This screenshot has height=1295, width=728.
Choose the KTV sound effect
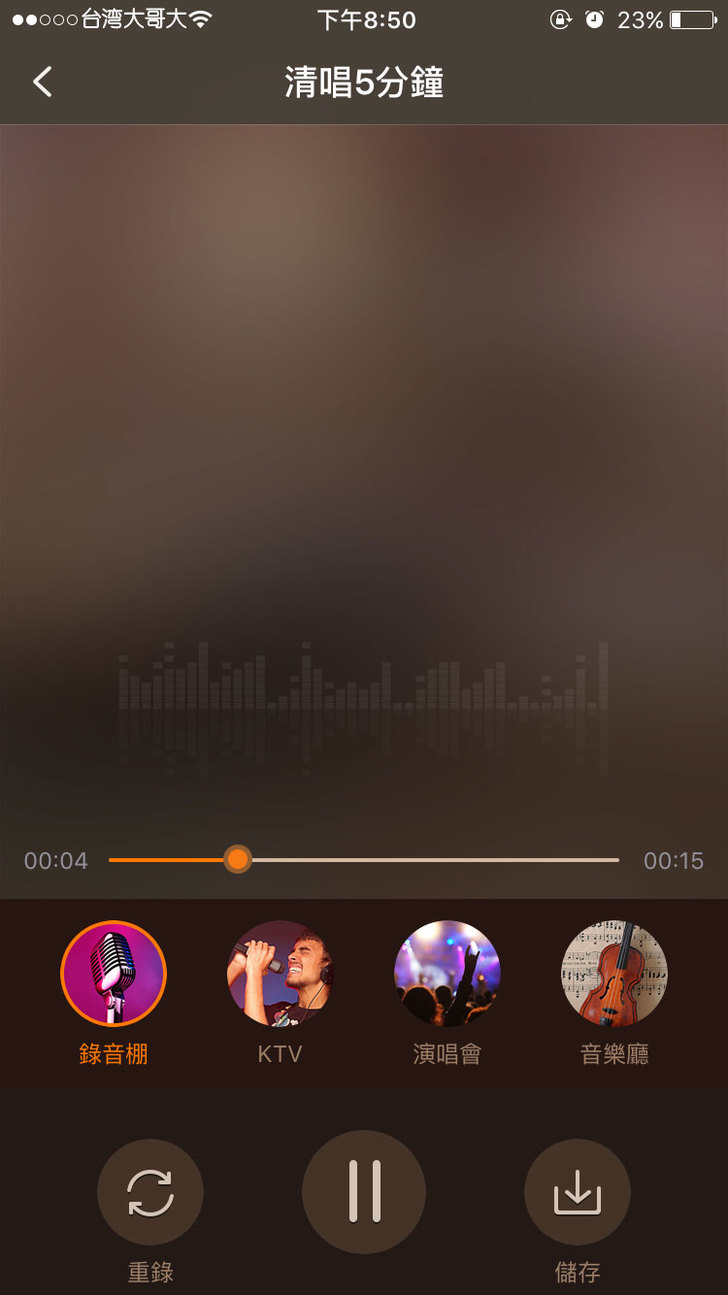tap(280, 973)
